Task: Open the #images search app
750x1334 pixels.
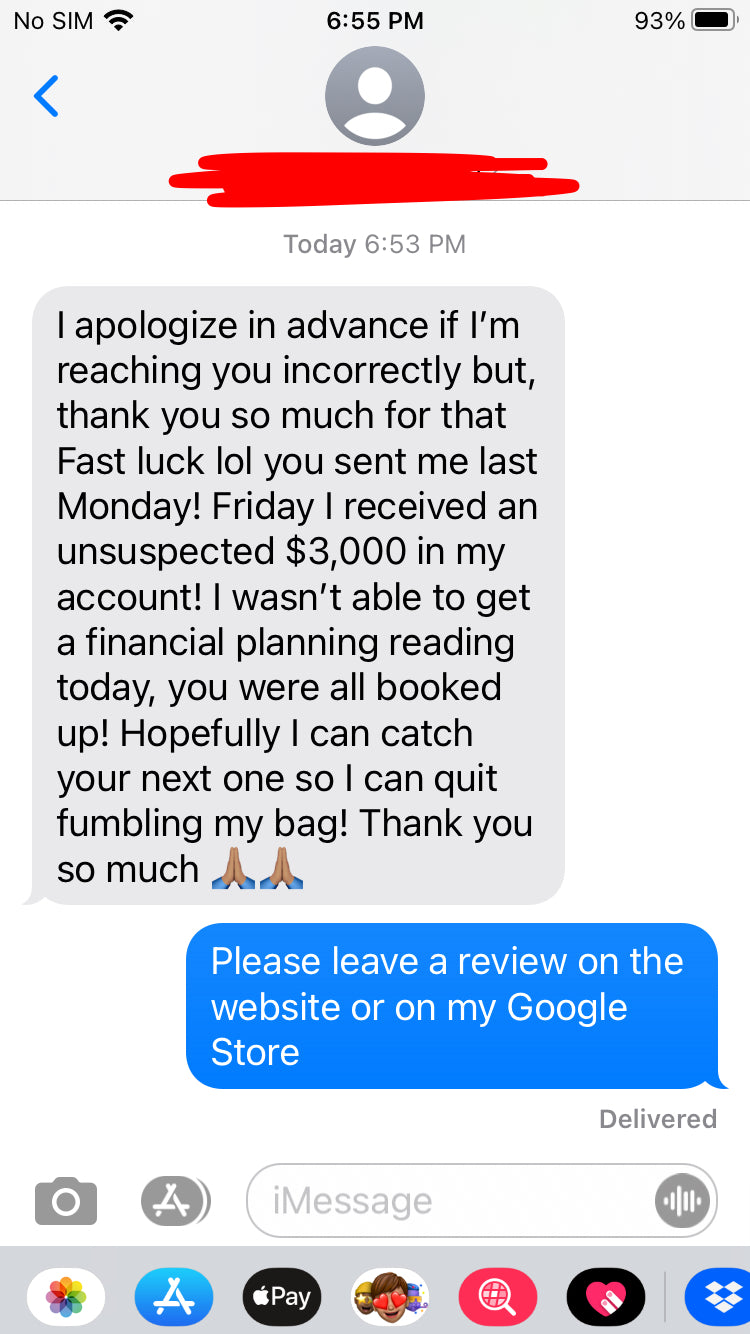Action: 498,1297
